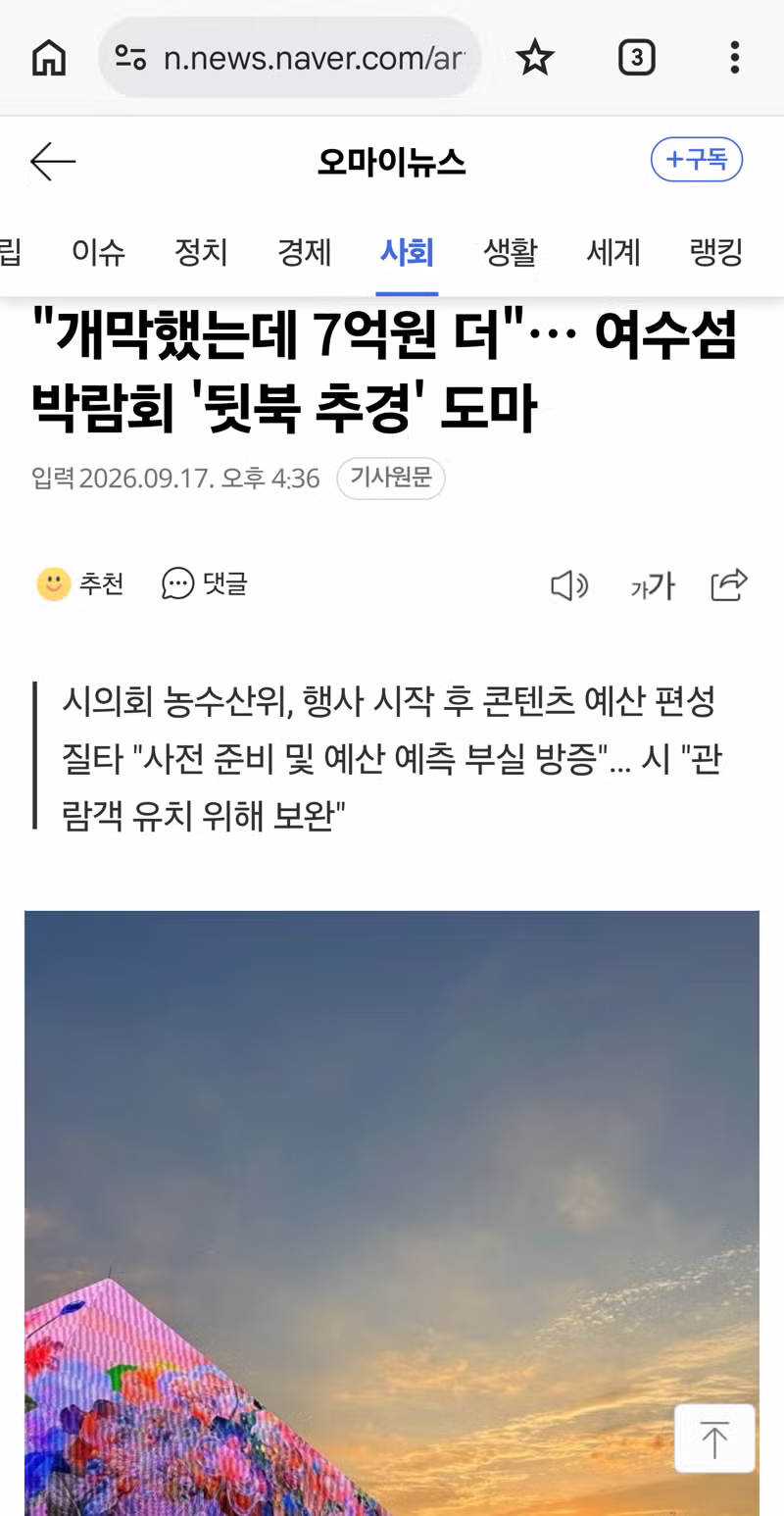Select the 세계 tab
This screenshot has width=784, height=1516.
[x=613, y=253]
